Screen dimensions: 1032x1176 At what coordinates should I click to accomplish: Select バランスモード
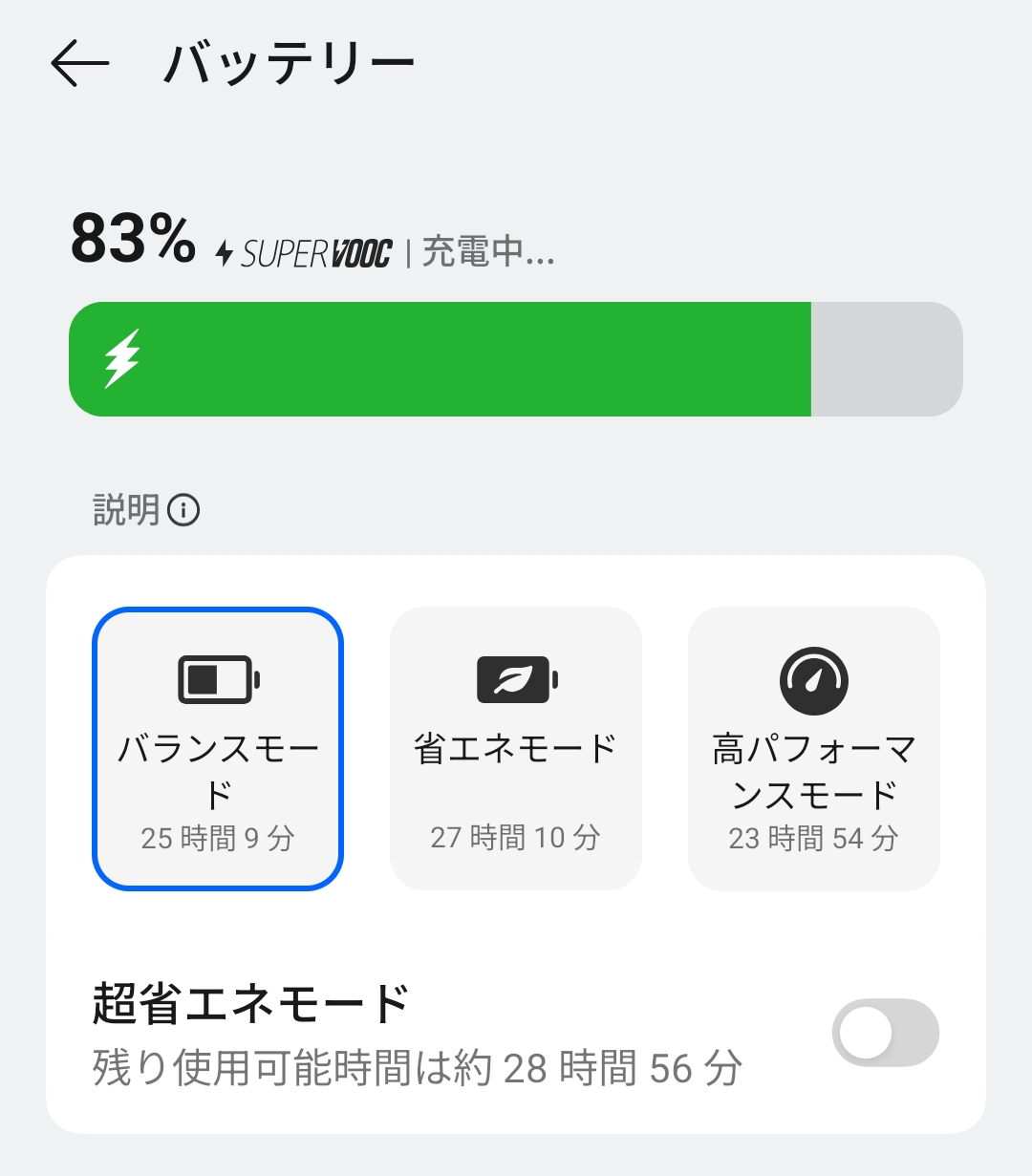point(218,749)
